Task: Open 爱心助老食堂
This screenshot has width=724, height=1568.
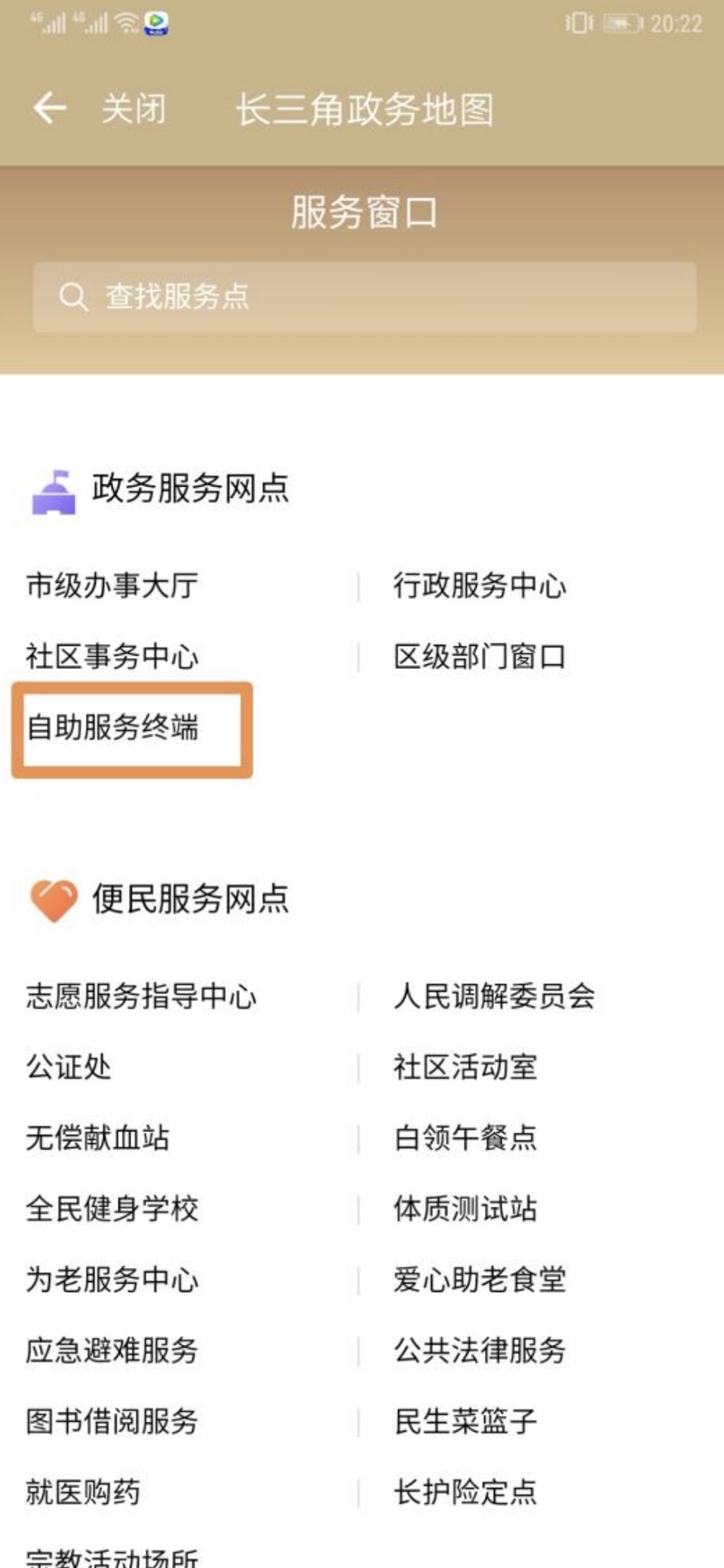Action: pyautogui.click(x=480, y=1280)
